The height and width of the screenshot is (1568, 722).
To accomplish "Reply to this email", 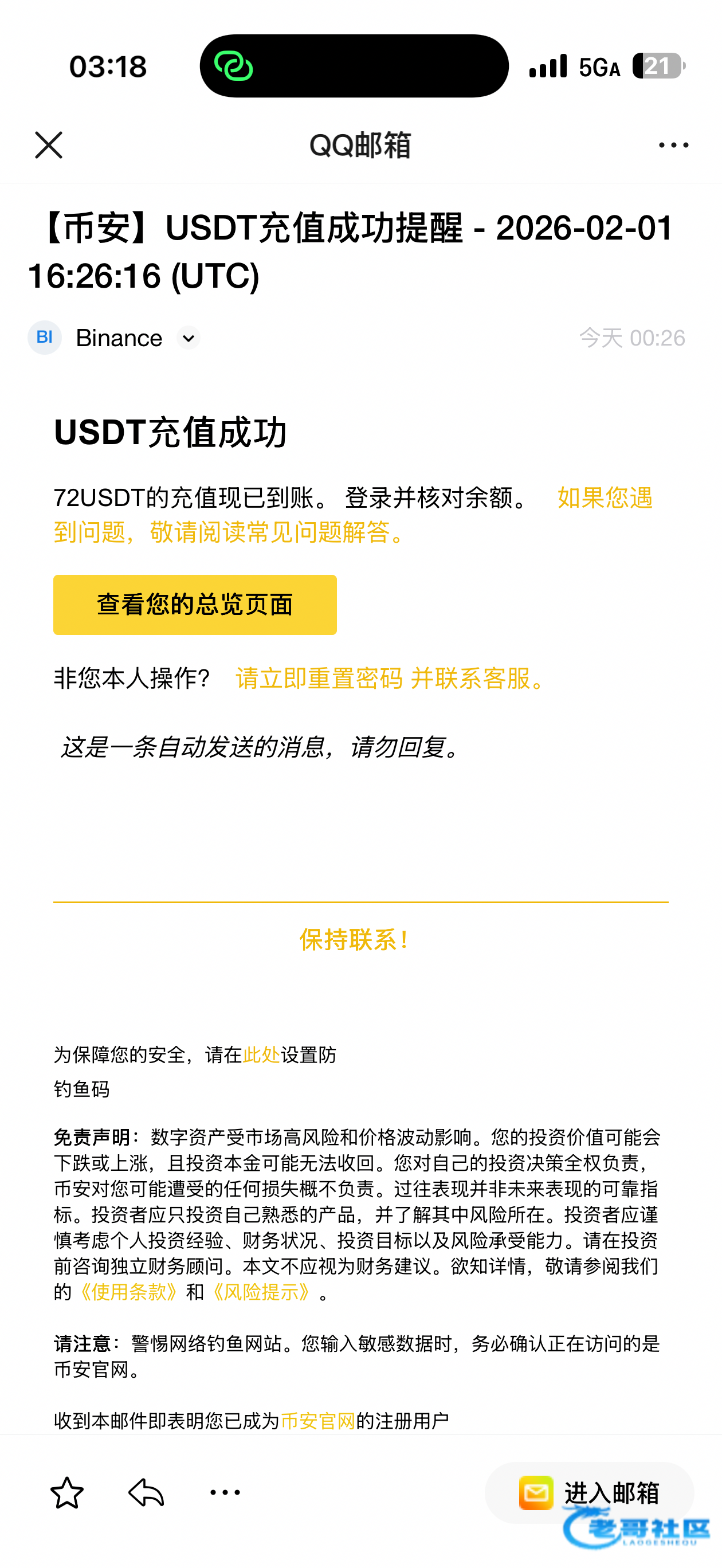I will point(146,1492).
